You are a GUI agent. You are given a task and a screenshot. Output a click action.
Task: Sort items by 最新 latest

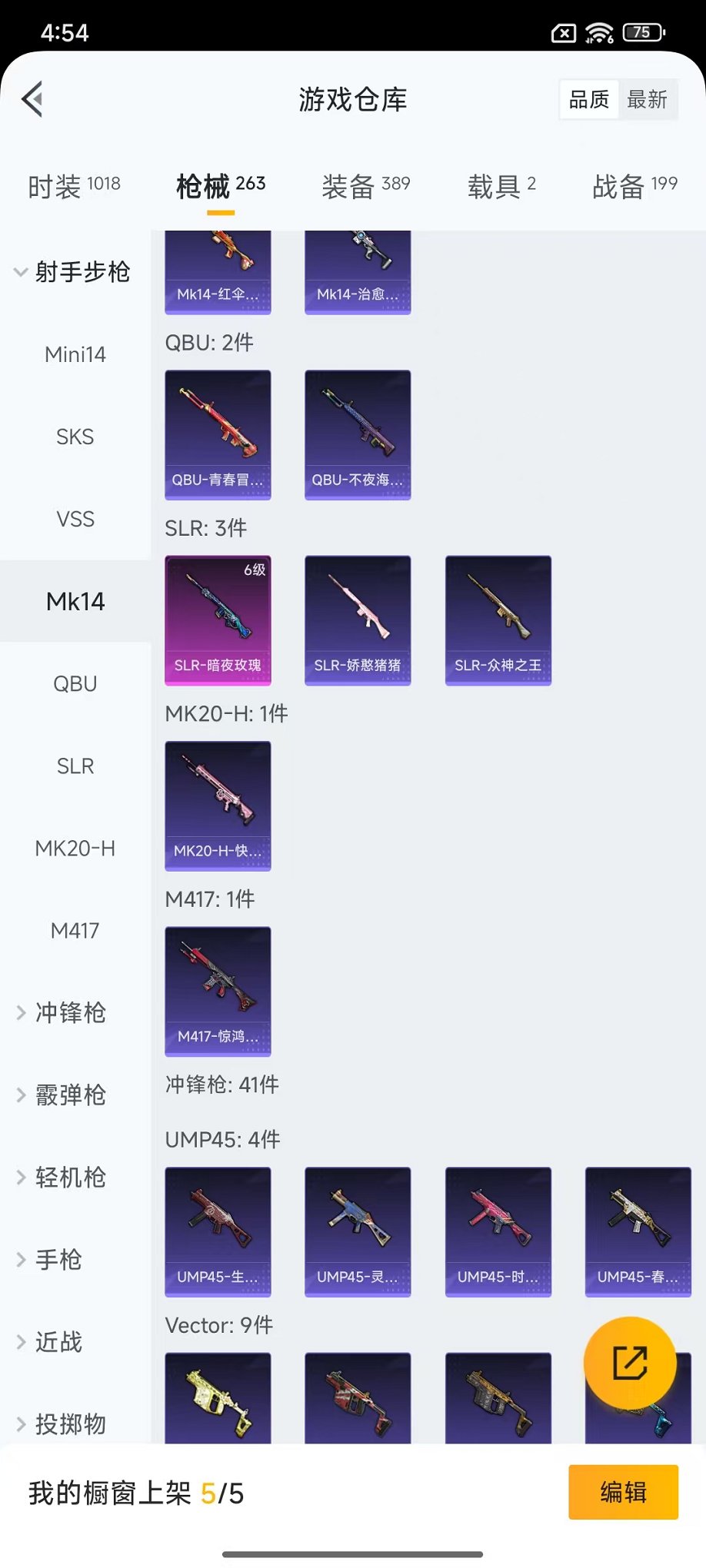click(x=648, y=99)
